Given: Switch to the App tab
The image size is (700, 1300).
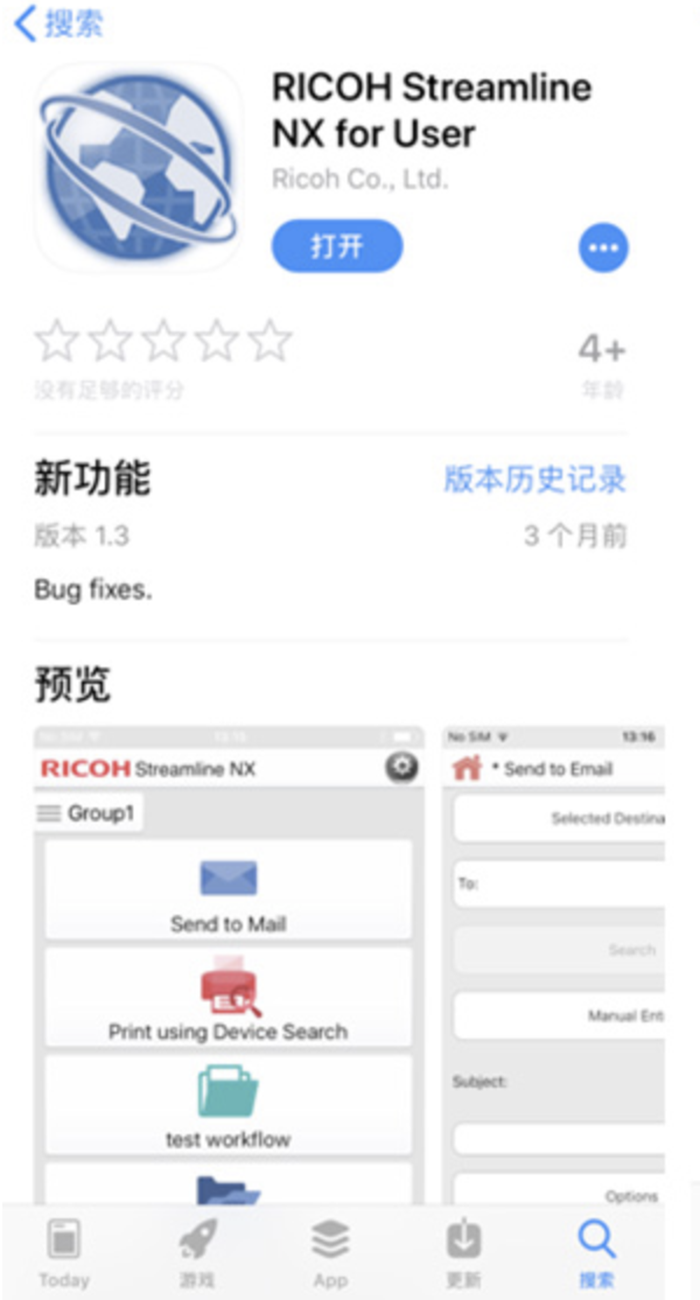Looking at the screenshot, I should point(330,1254).
